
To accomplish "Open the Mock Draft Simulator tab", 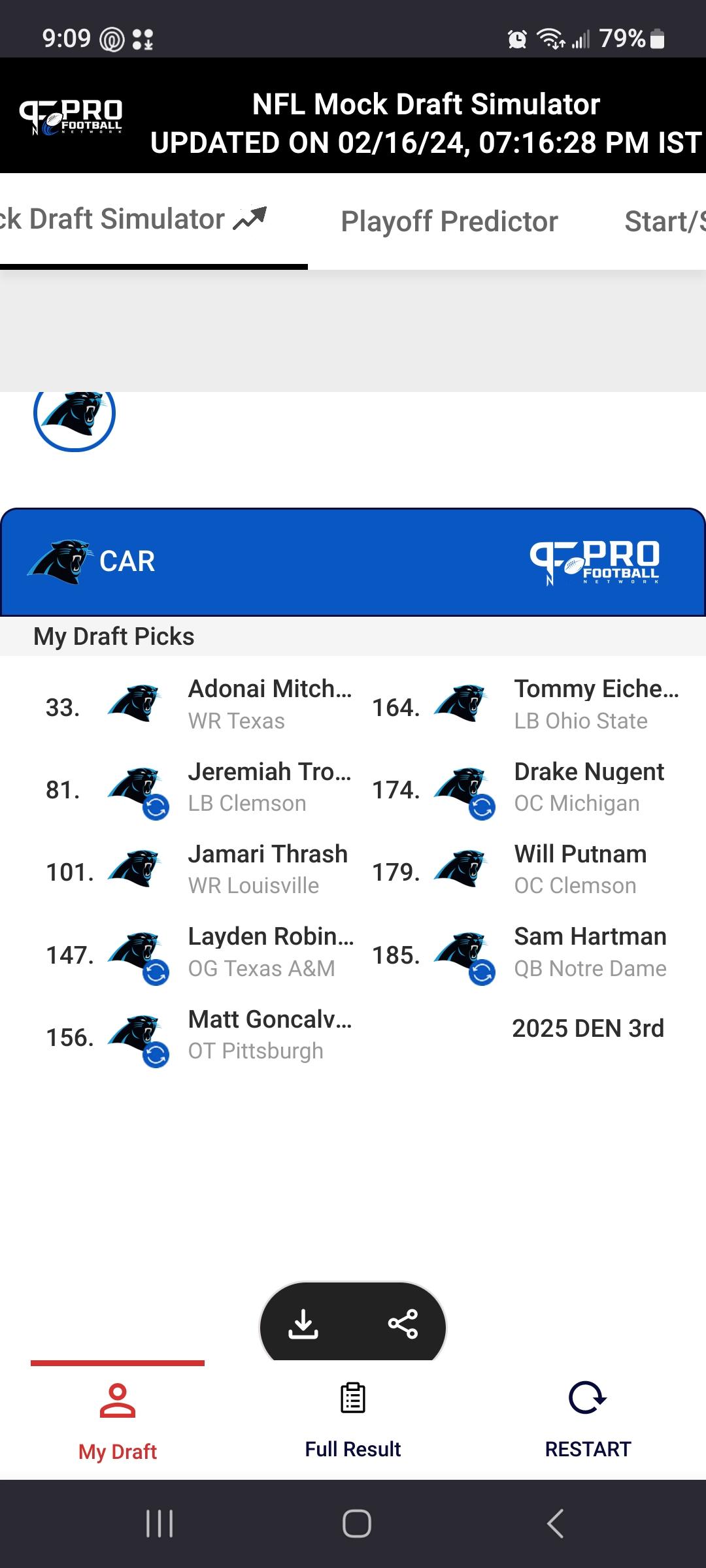I will [x=133, y=220].
